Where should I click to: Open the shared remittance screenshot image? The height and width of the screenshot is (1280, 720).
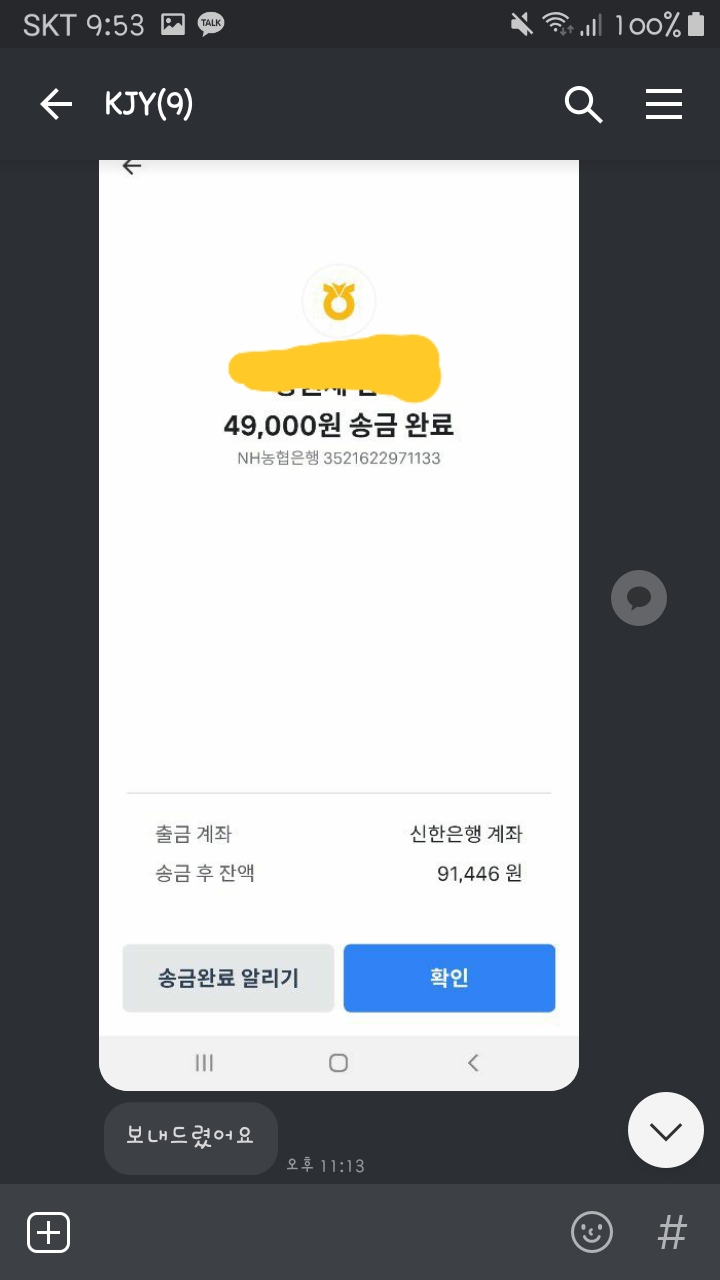pos(339,624)
